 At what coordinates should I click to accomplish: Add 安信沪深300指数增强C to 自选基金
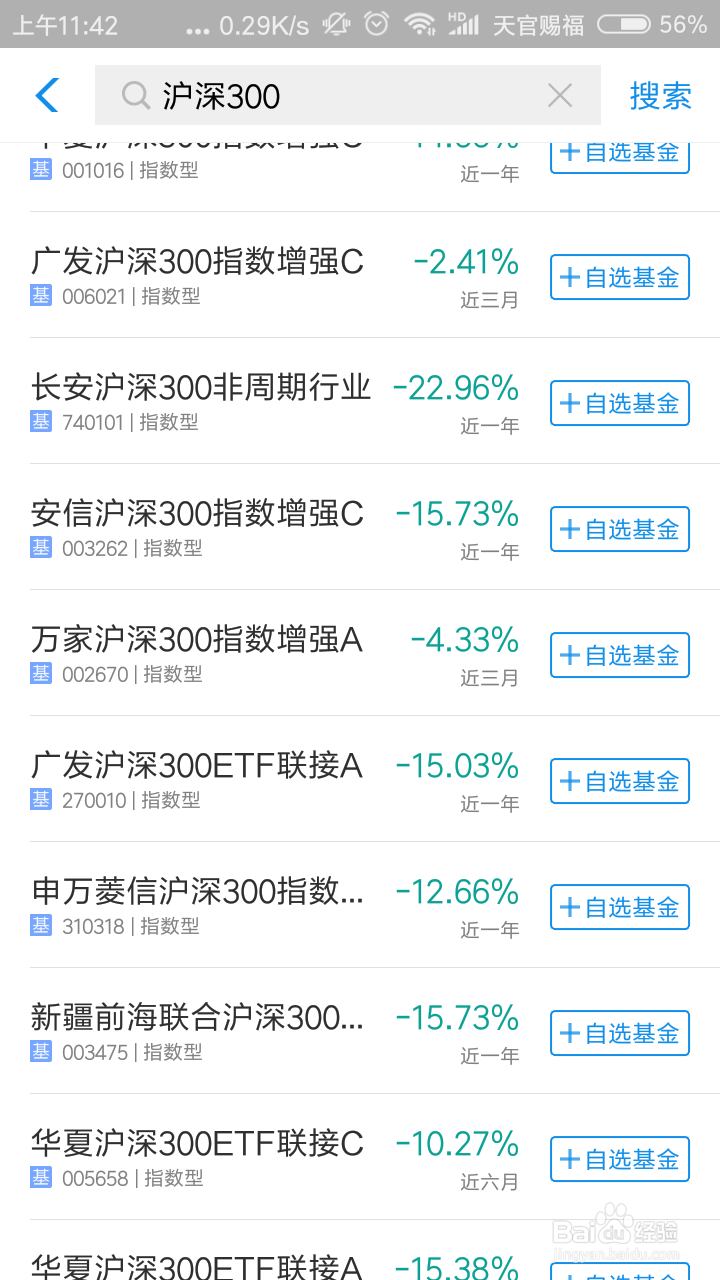pos(620,529)
